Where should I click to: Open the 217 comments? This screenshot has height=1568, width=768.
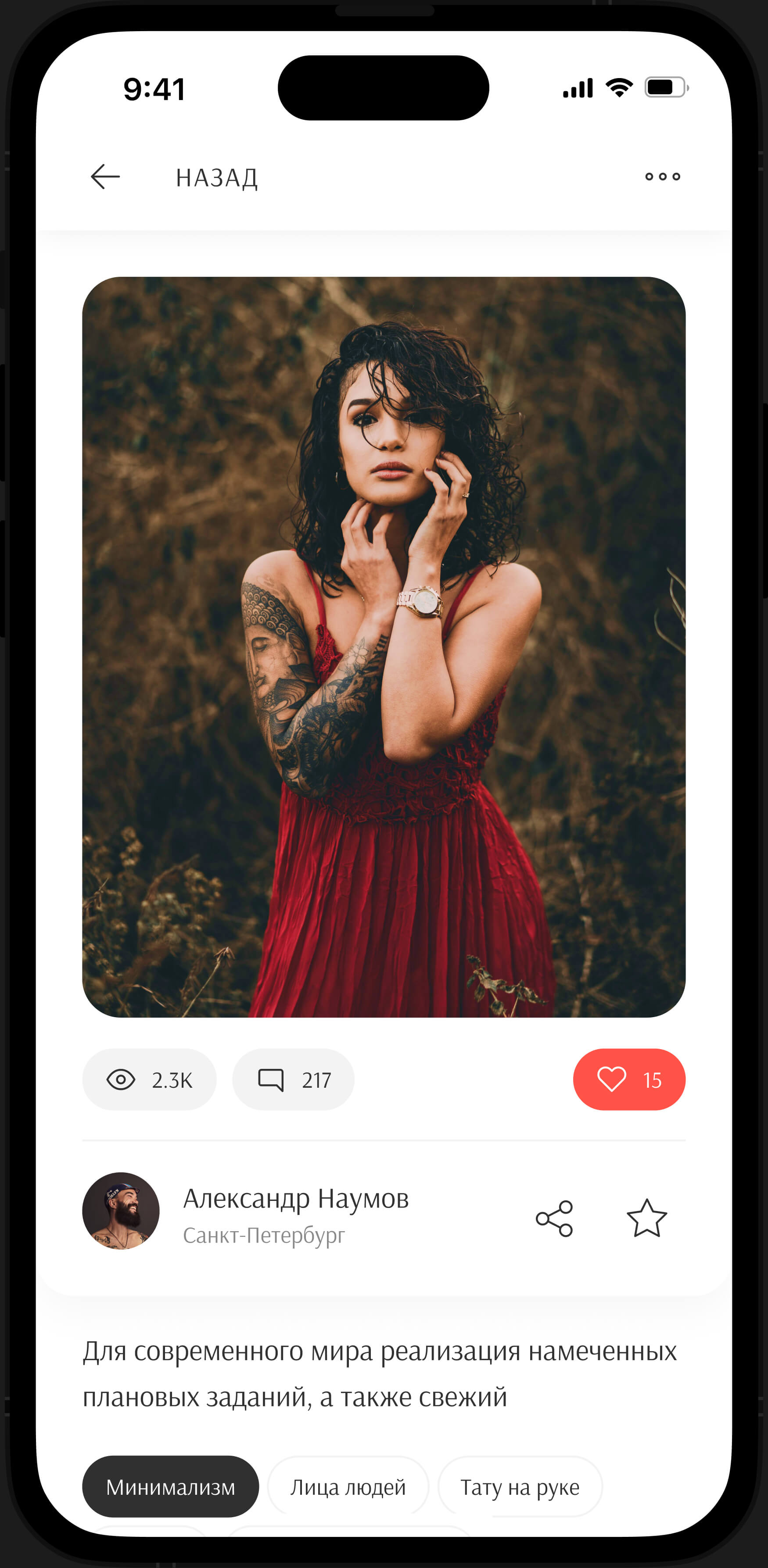click(294, 1079)
